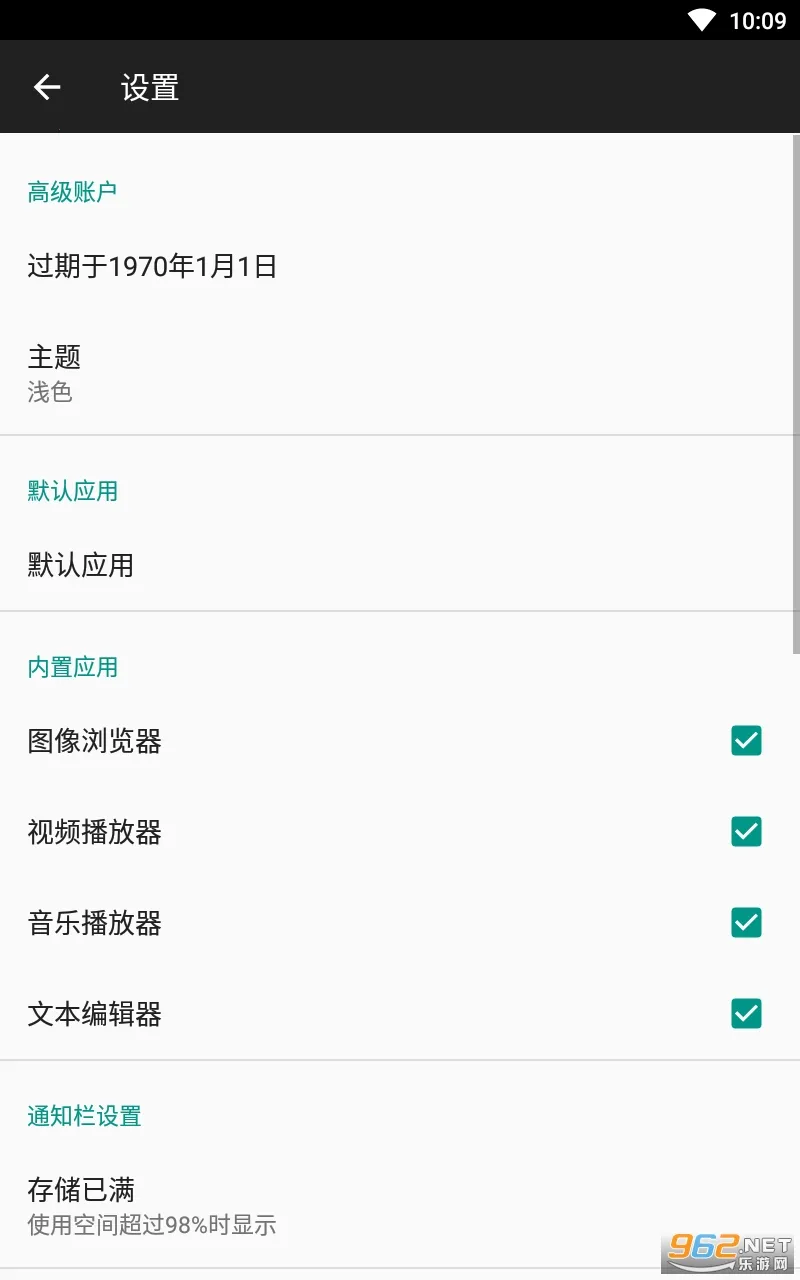
Task: Uncheck the 图像浏览器 checkbox
Action: [x=746, y=740]
